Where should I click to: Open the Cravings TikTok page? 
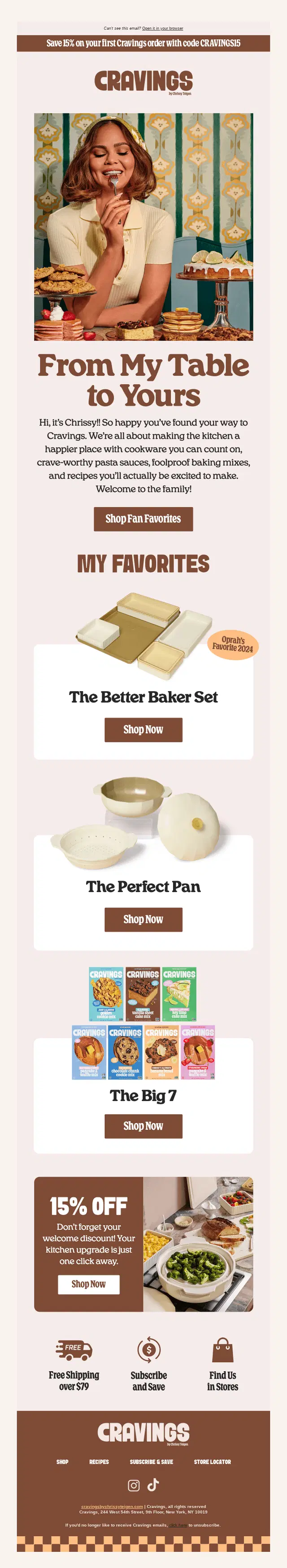[153, 1485]
